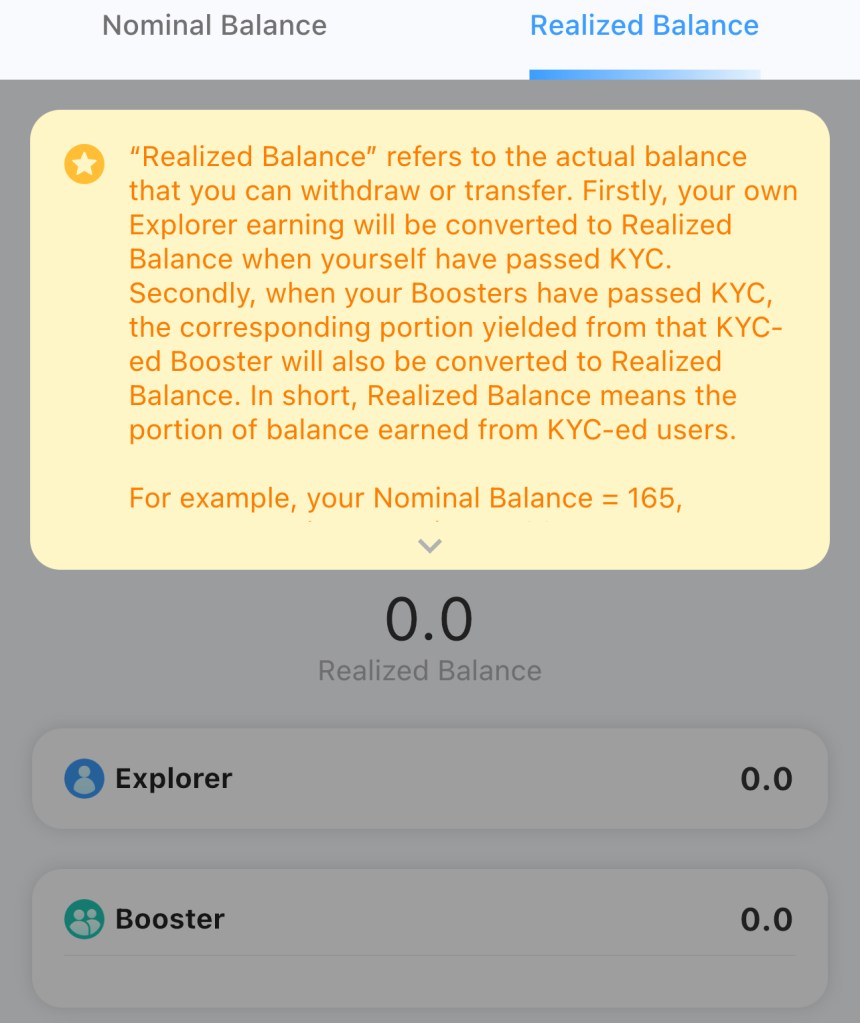Open the Booster balance row

click(x=430, y=919)
